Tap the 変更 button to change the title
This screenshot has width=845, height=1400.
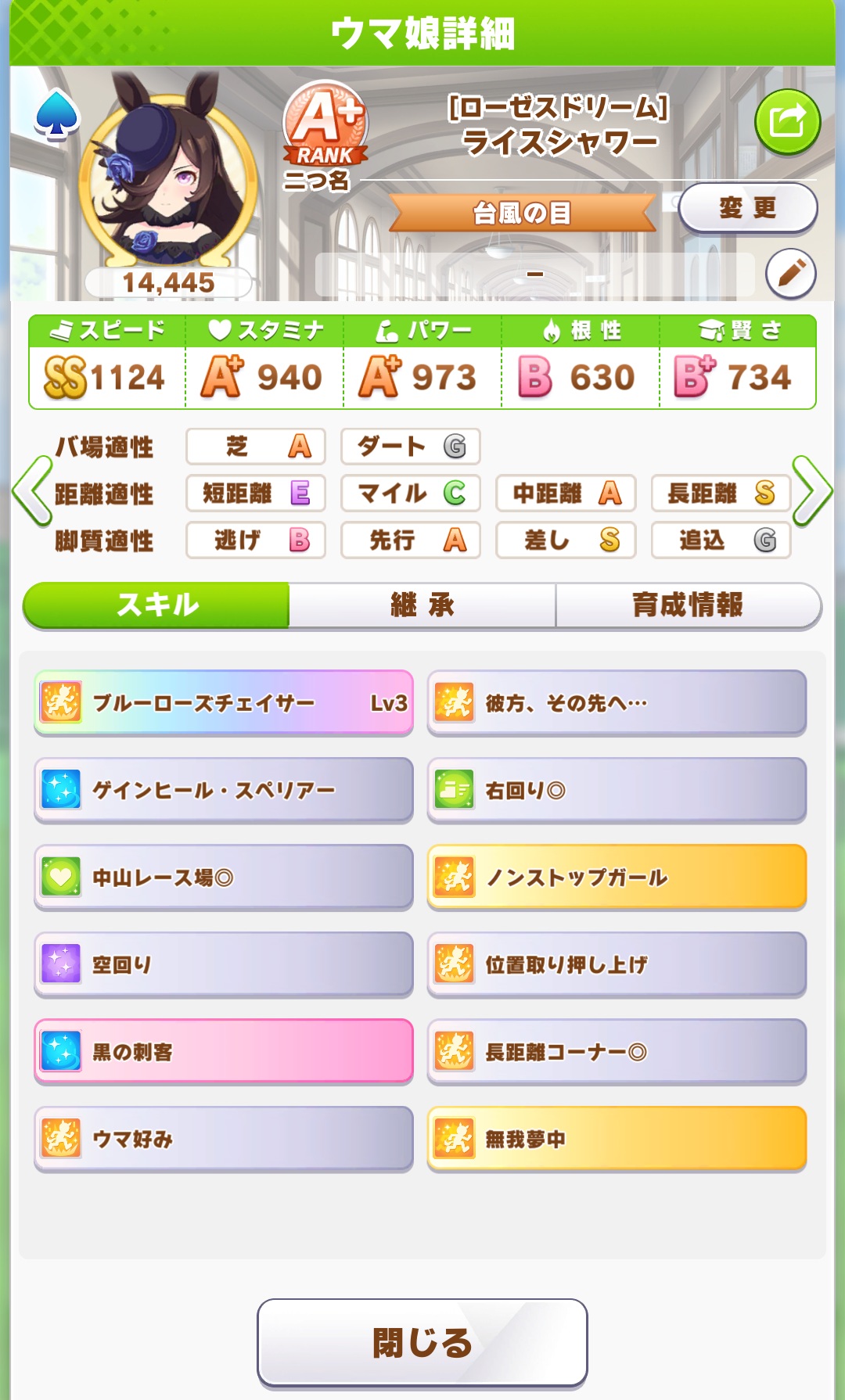pos(747,208)
